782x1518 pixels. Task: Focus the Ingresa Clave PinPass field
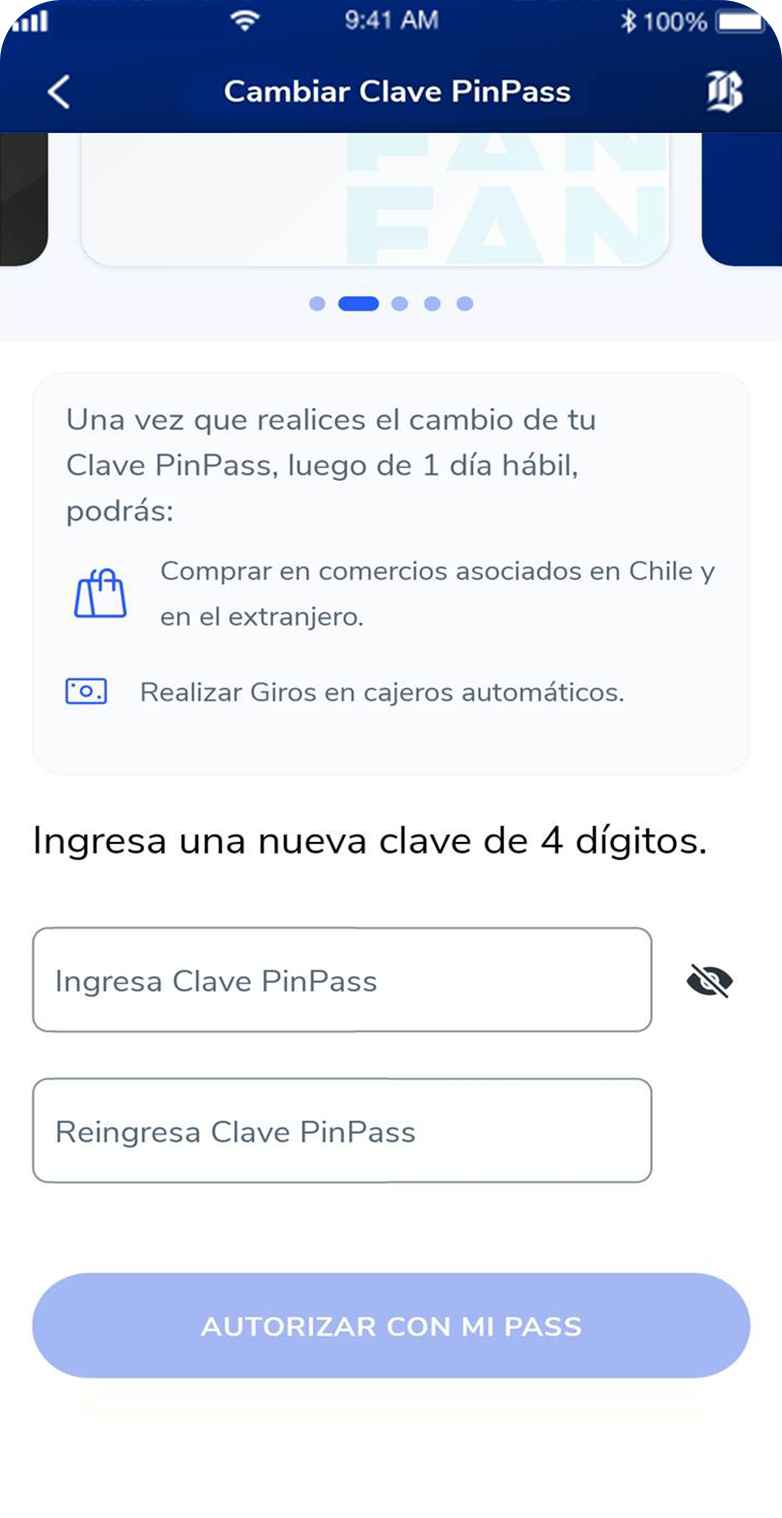[x=342, y=980]
